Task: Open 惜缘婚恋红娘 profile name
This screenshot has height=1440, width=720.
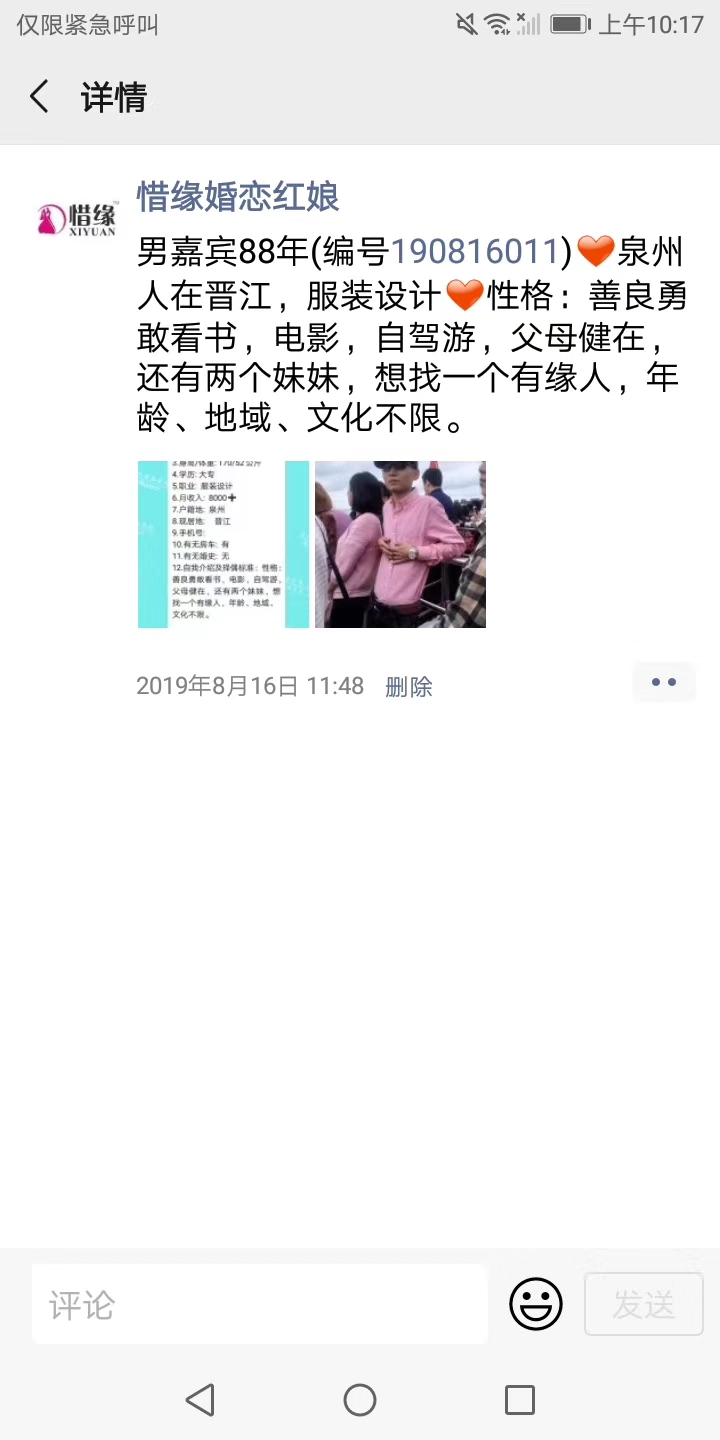Action: pos(238,197)
